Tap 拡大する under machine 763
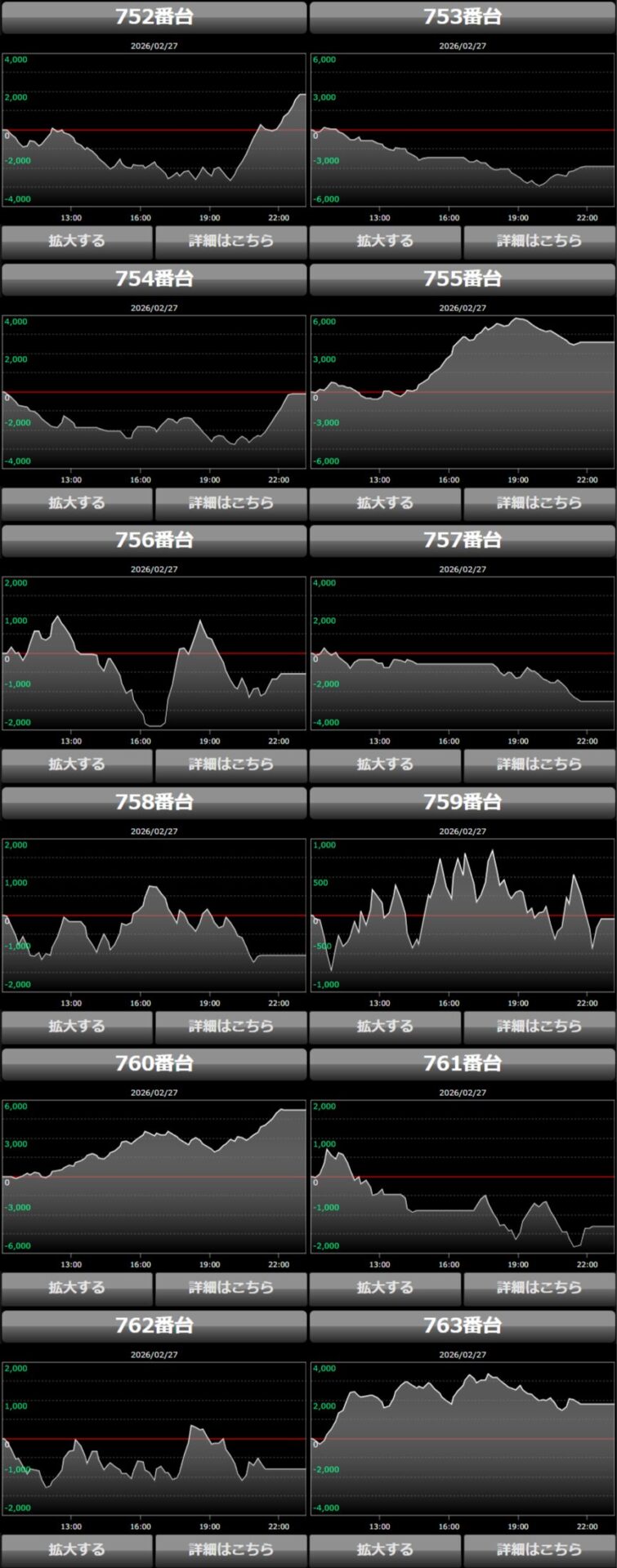Screen dimensions: 617x1568 tap(385, 1549)
